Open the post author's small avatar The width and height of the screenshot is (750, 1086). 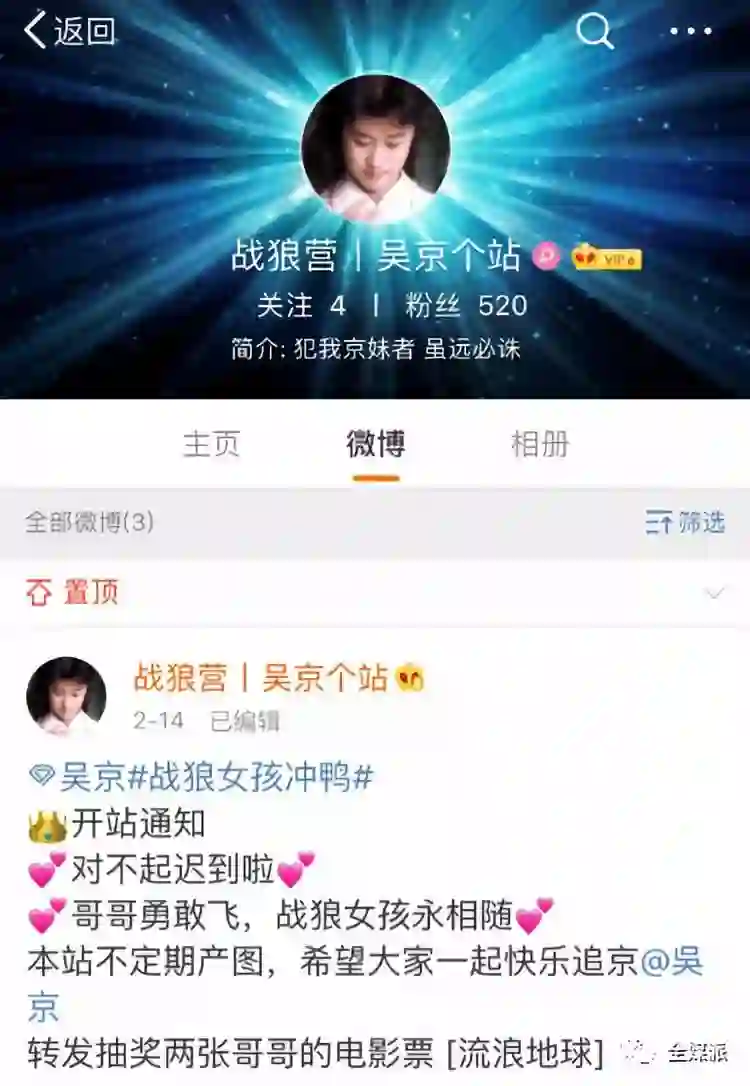66,696
